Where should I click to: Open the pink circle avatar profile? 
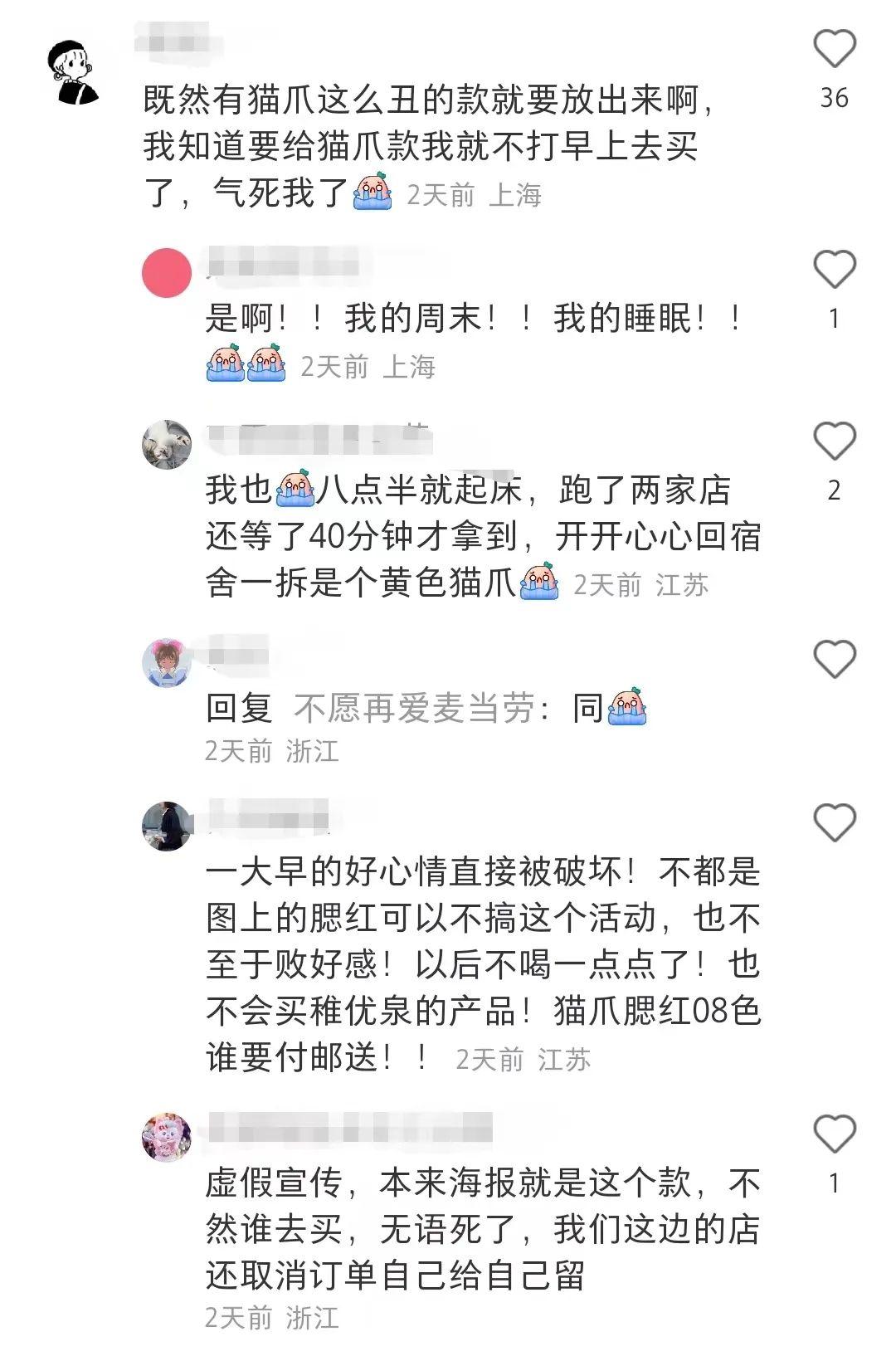tap(167, 273)
